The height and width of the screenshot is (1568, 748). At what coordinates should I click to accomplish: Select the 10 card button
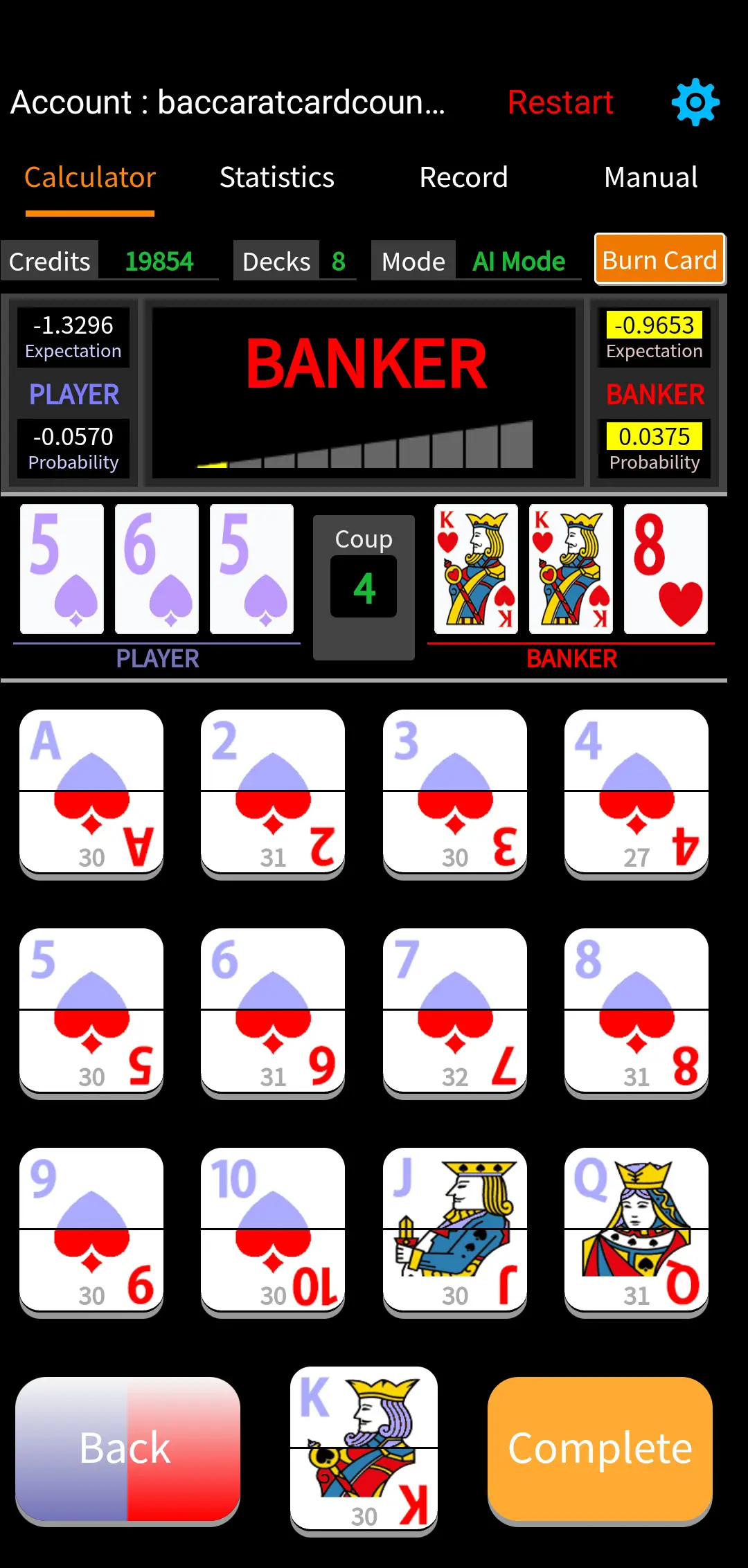point(273,1229)
